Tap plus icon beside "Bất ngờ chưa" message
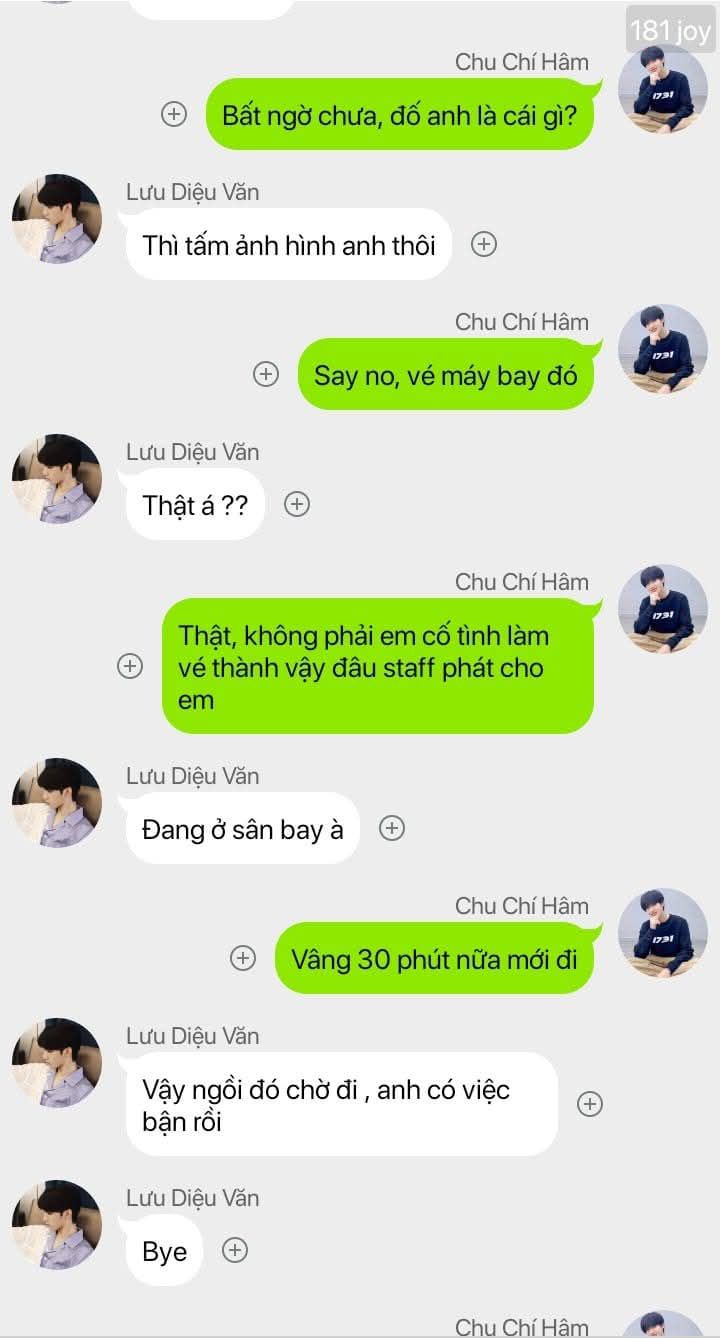This screenshot has width=720, height=1339. (x=174, y=114)
